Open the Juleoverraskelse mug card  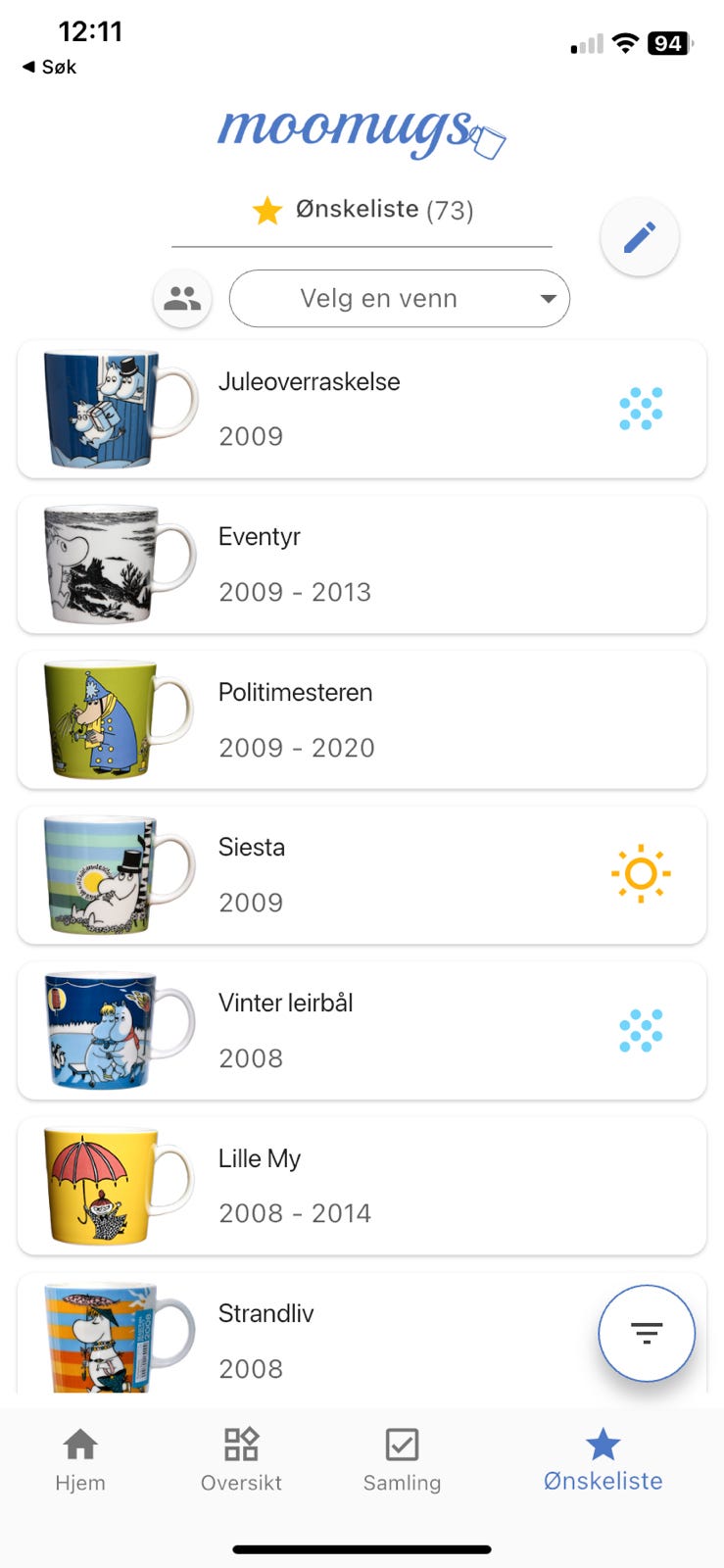point(362,410)
